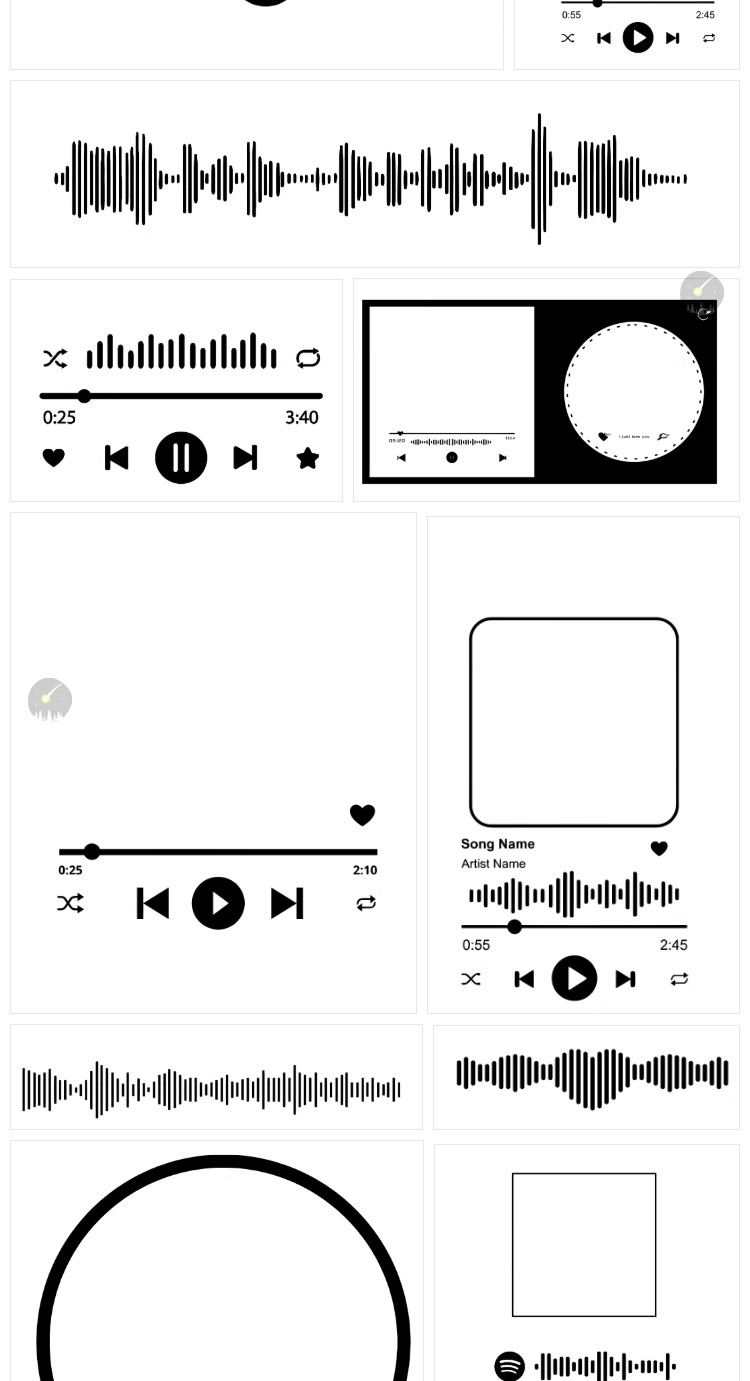Open the player template showing 0:25 and 2:10

click(x=213, y=762)
